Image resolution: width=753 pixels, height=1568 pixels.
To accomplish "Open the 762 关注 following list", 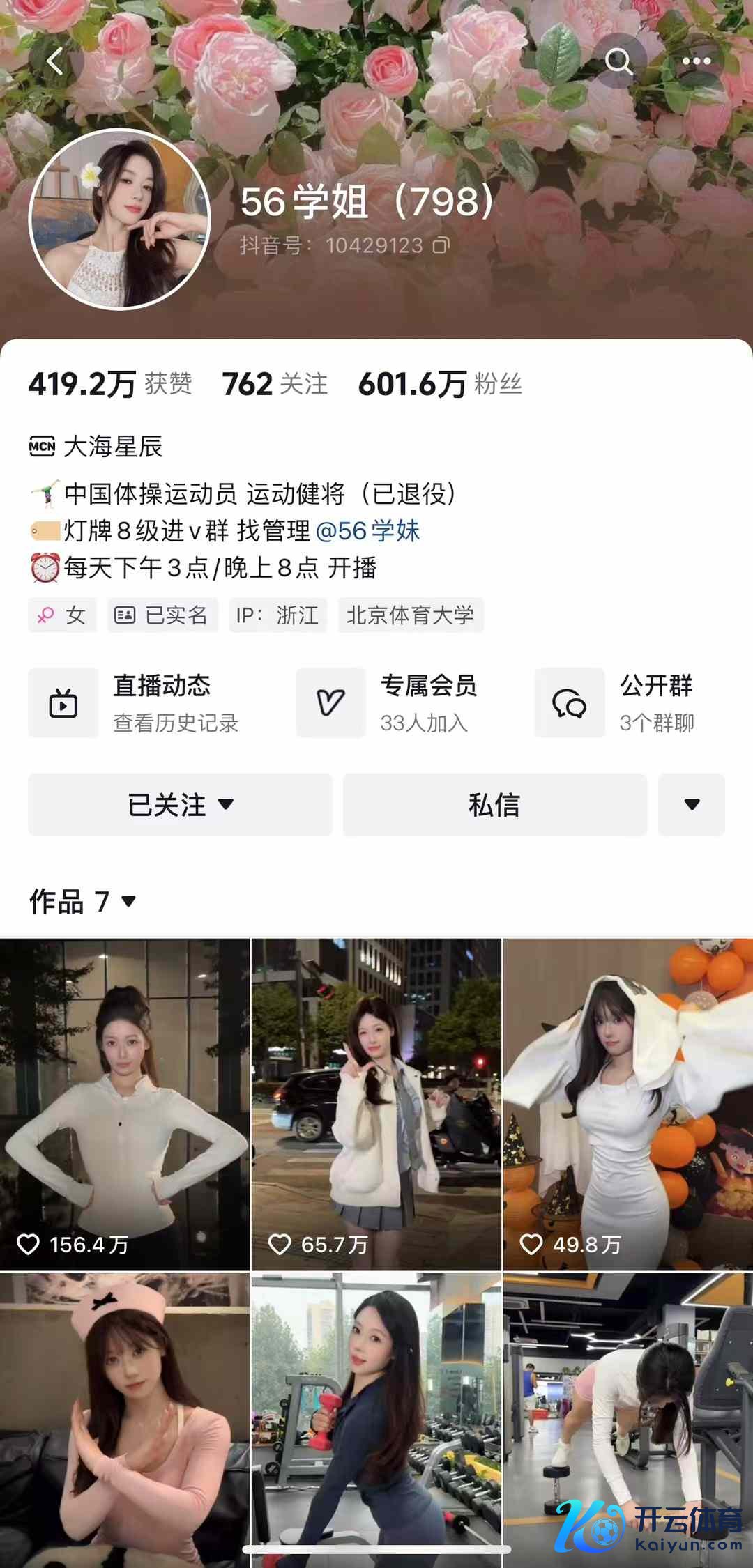I will click(x=275, y=384).
